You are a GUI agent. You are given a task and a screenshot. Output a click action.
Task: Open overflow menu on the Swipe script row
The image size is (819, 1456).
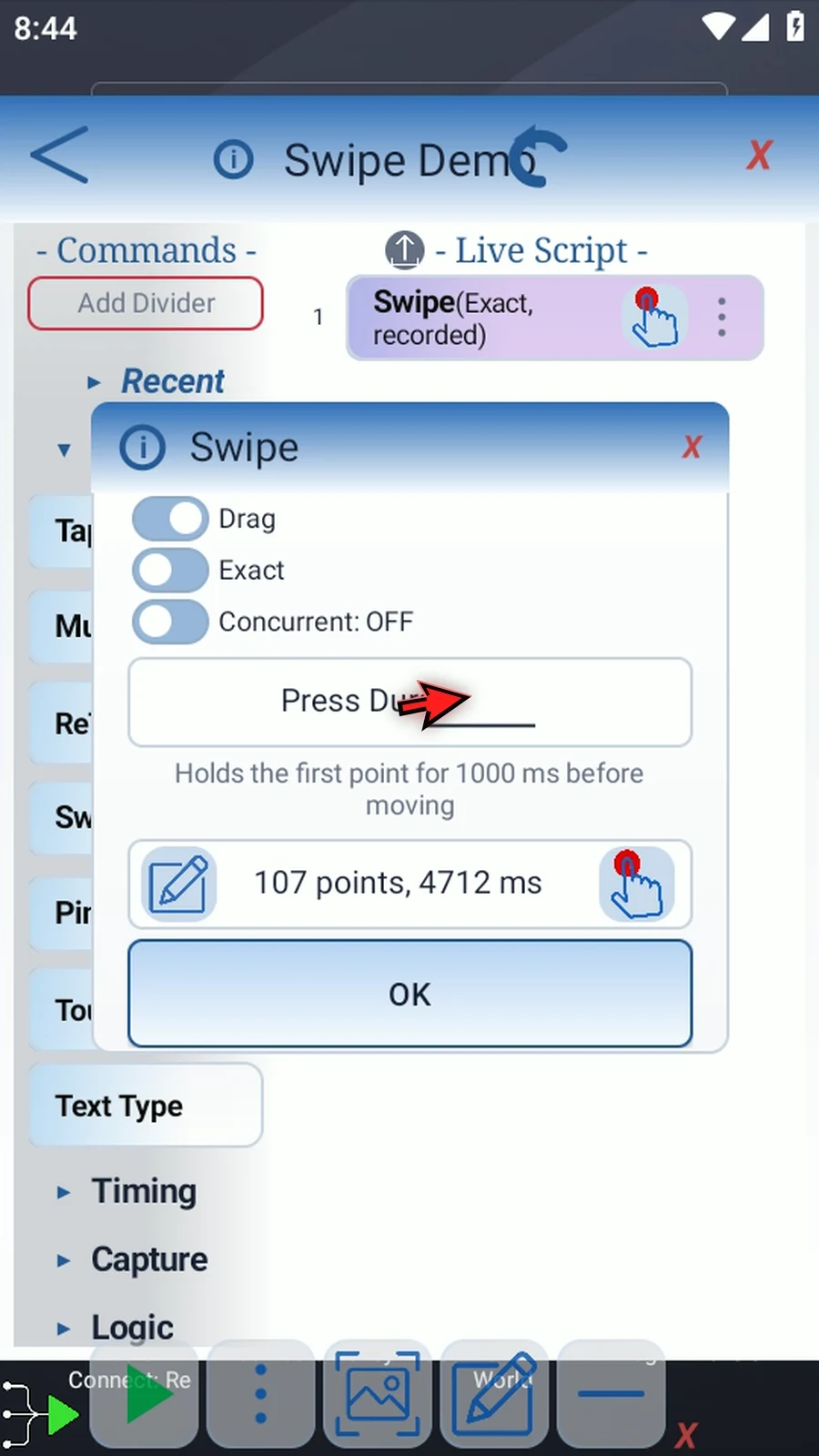(722, 318)
